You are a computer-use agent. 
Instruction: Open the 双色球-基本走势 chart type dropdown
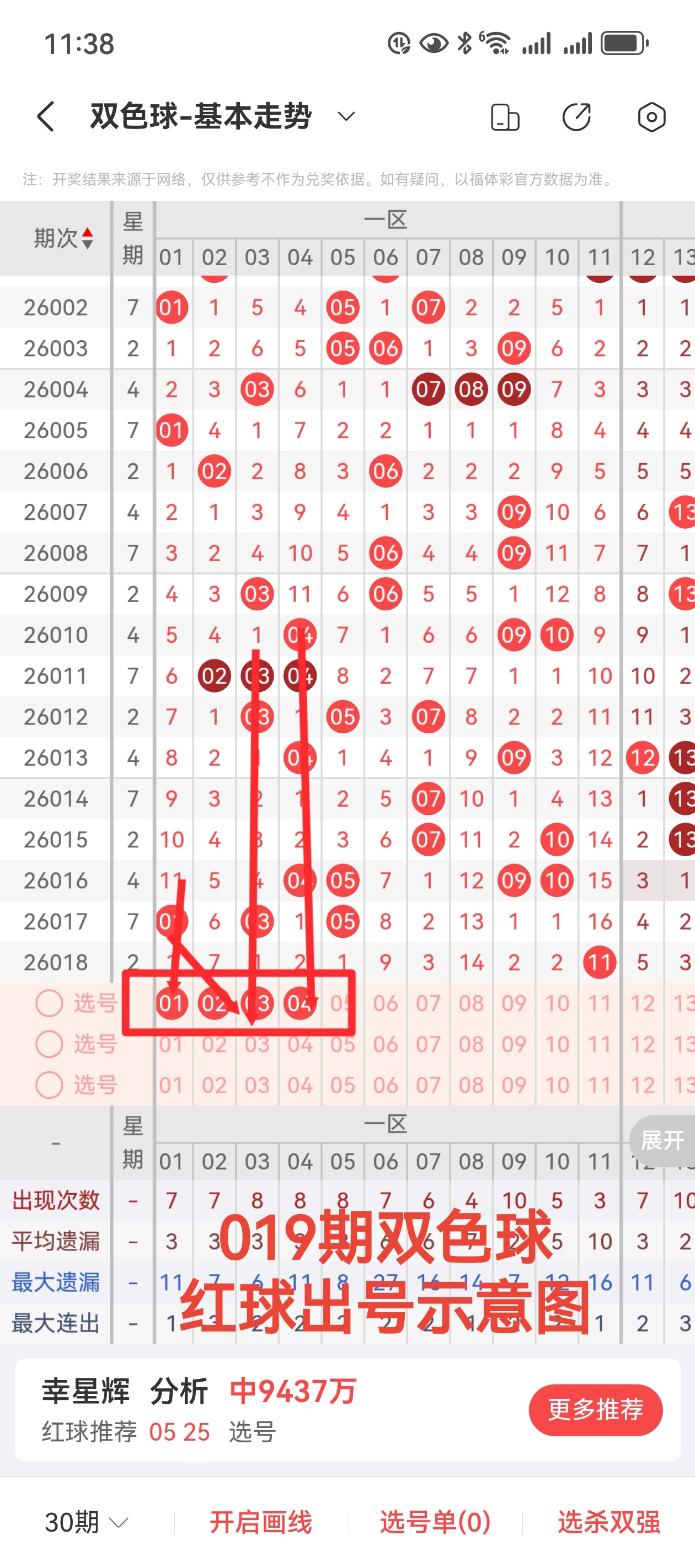tap(346, 116)
